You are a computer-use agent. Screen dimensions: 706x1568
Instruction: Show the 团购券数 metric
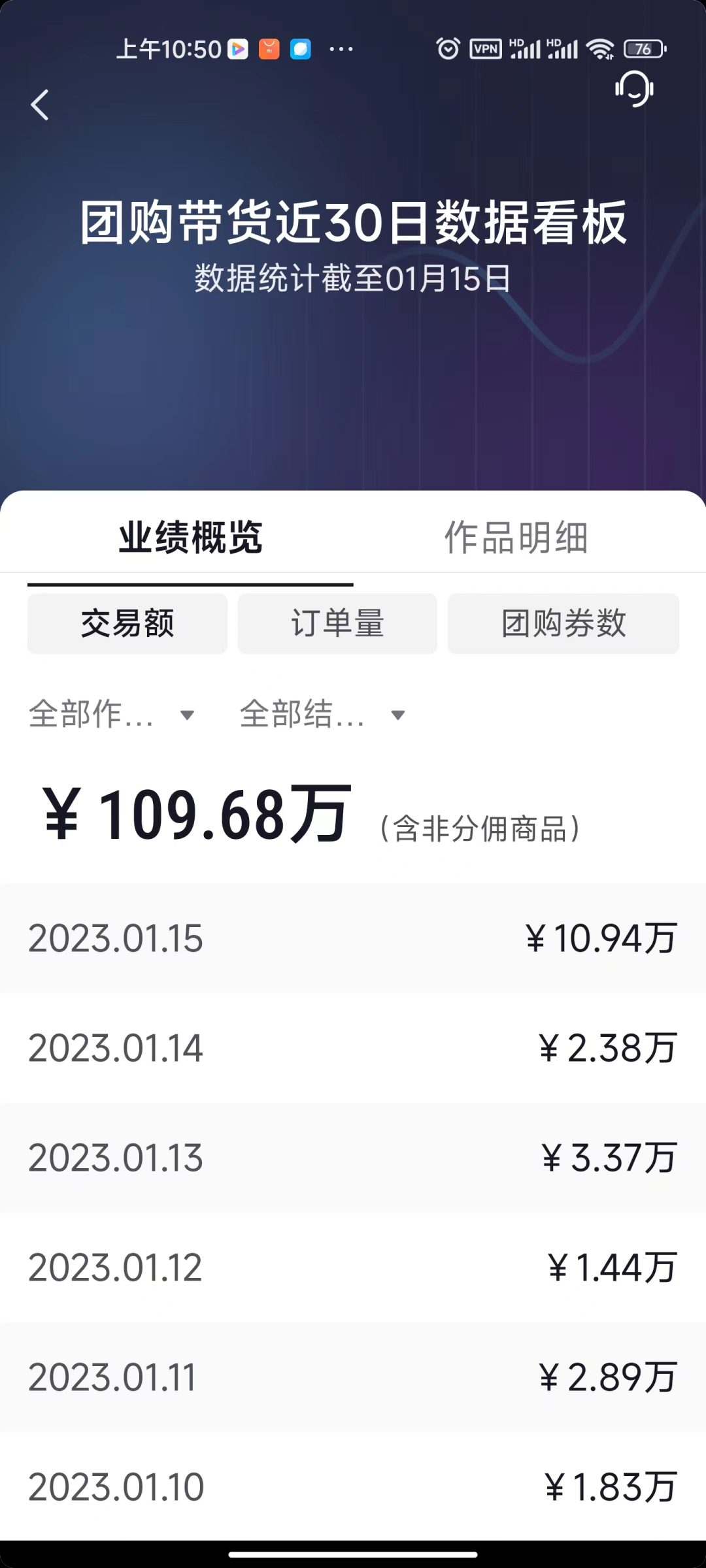(563, 623)
